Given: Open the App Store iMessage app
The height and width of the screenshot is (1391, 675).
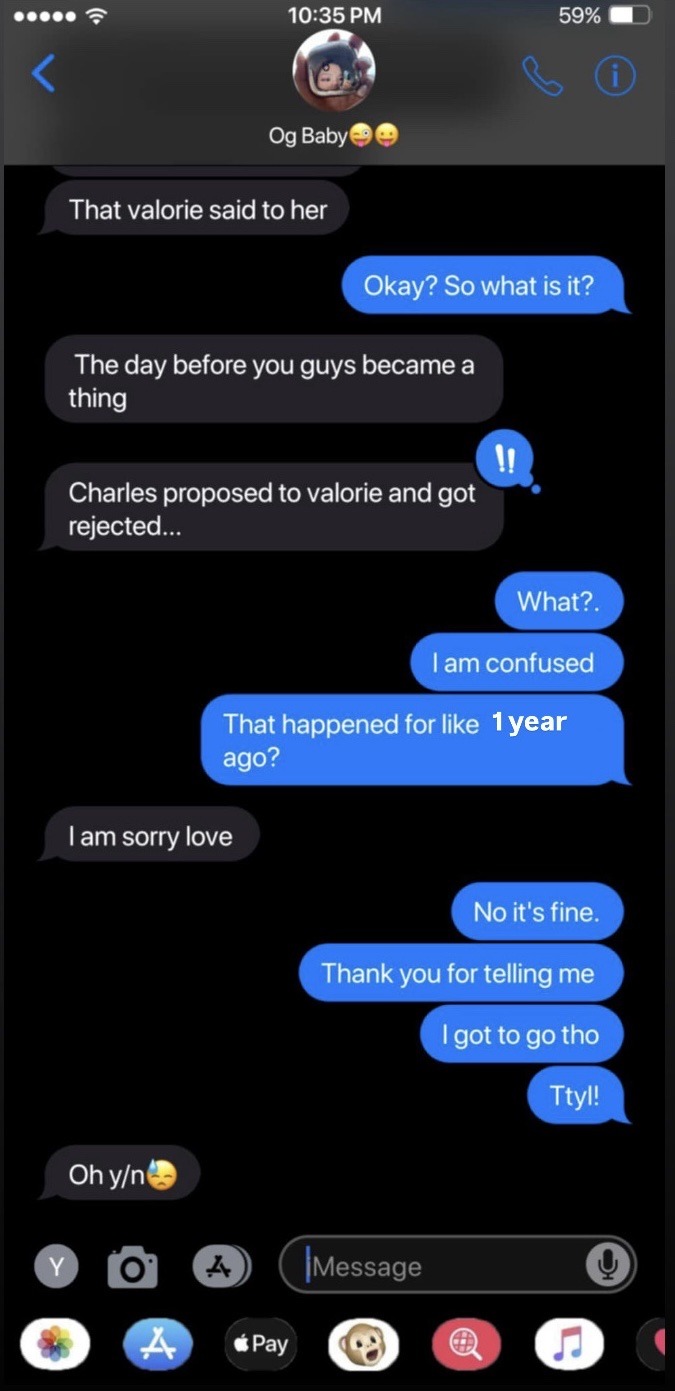Looking at the screenshot, I should tap(157, 1343).
